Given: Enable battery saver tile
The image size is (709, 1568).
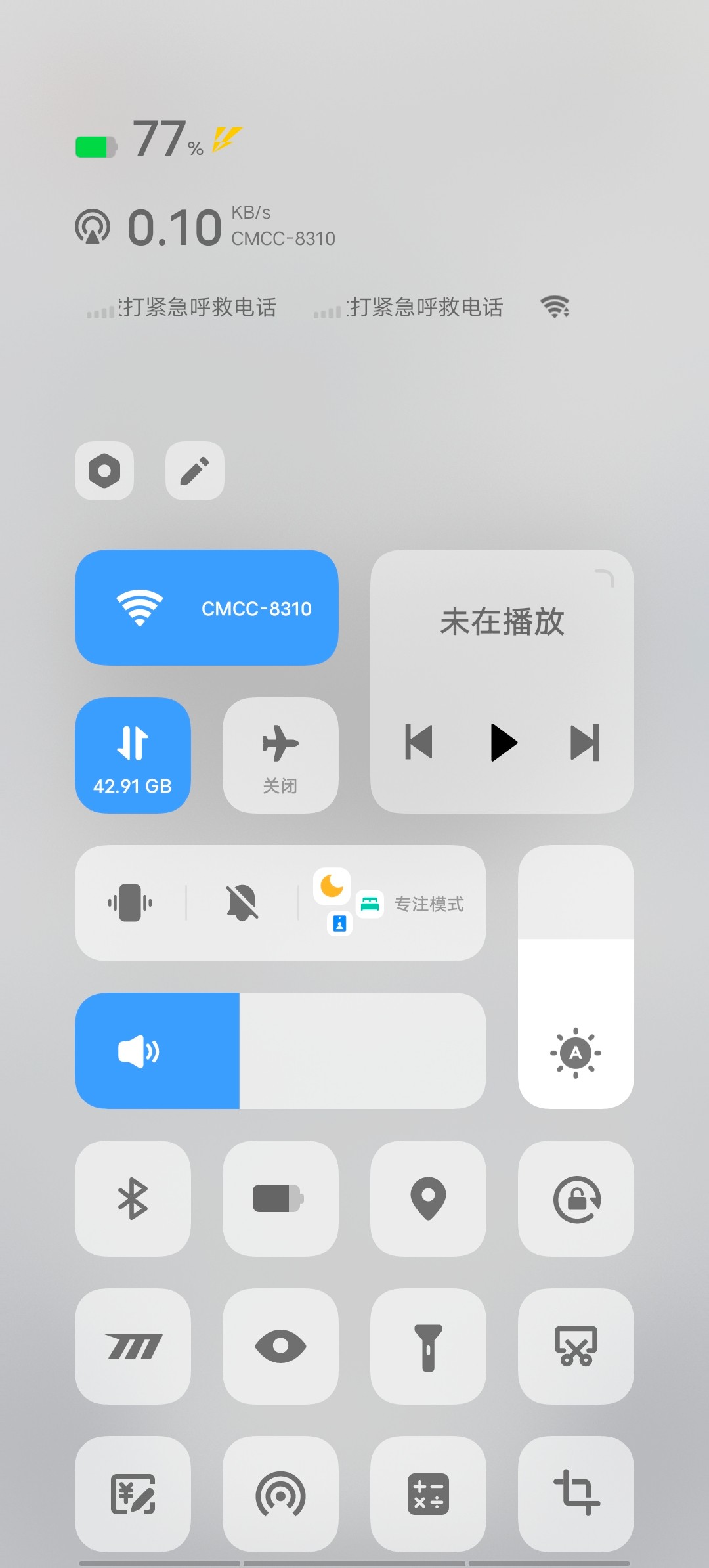Looking at the screenshot, I should [280, 1198].
